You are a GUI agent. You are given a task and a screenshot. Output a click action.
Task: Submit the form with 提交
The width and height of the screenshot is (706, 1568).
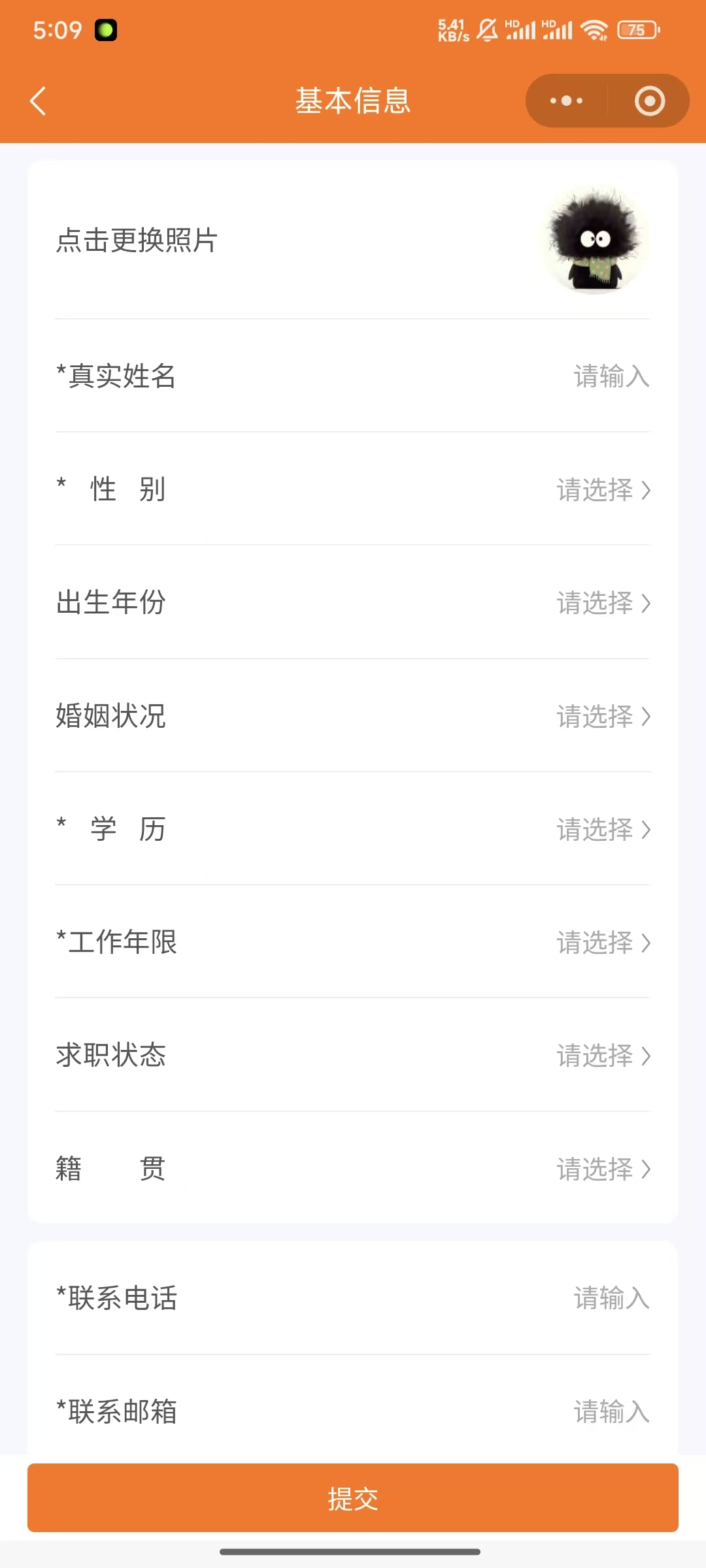[353, 1498]
